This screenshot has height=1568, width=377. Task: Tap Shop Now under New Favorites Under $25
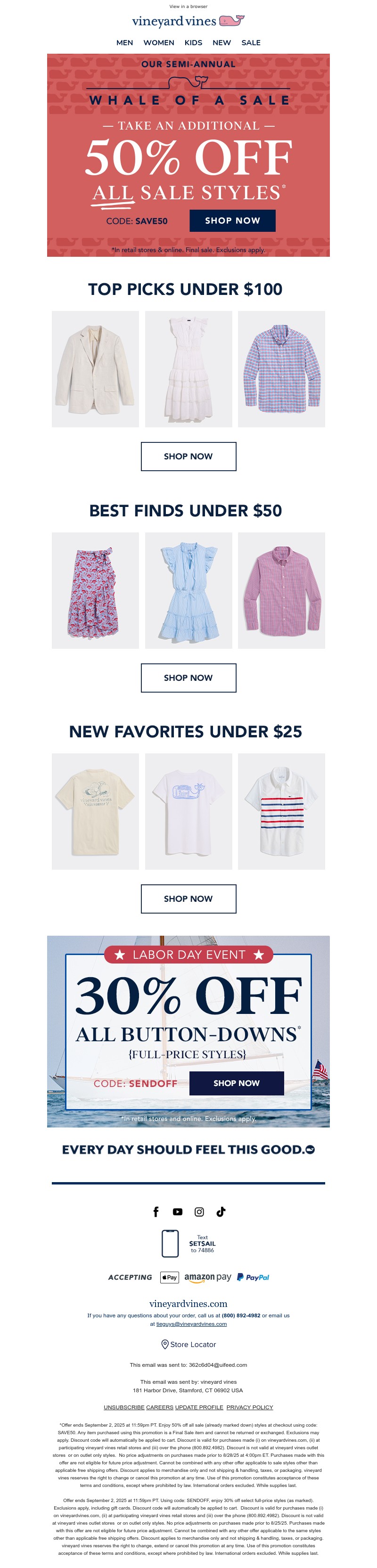point(188,898)
